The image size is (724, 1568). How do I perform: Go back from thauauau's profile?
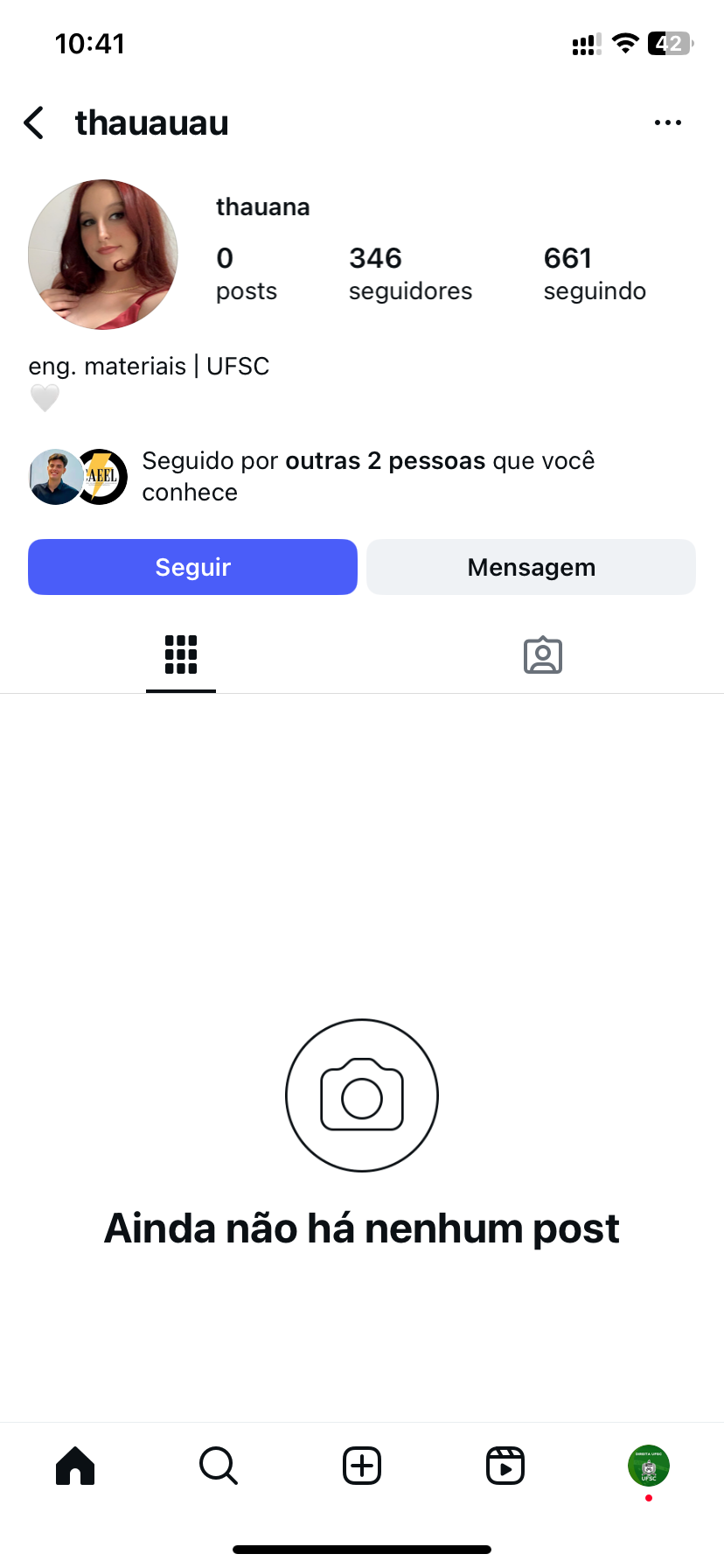tap(35, 123)
